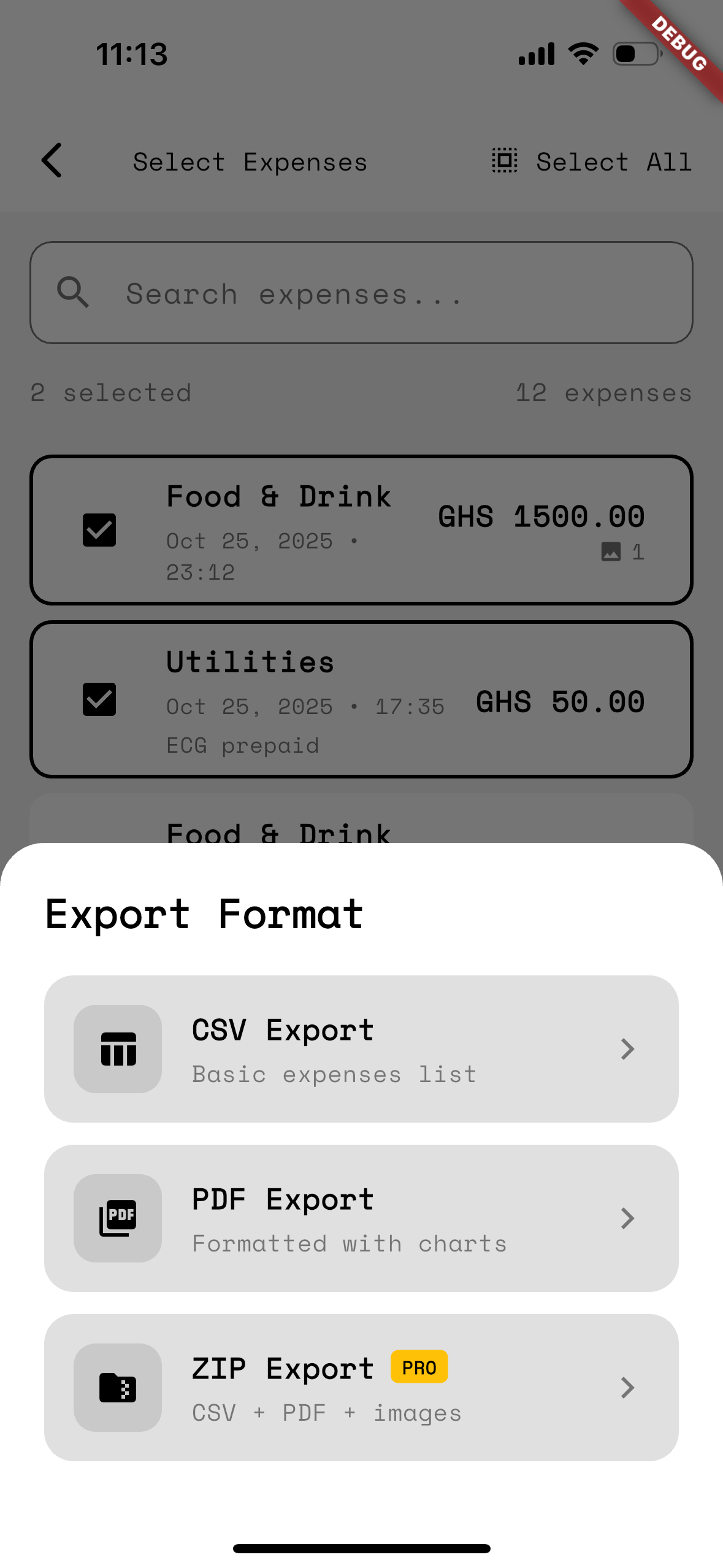Uncheck the Food & Drink expense checkbox
This screenshot has width=723, height=1568.
pyautogui.click(x=99, y=530)
